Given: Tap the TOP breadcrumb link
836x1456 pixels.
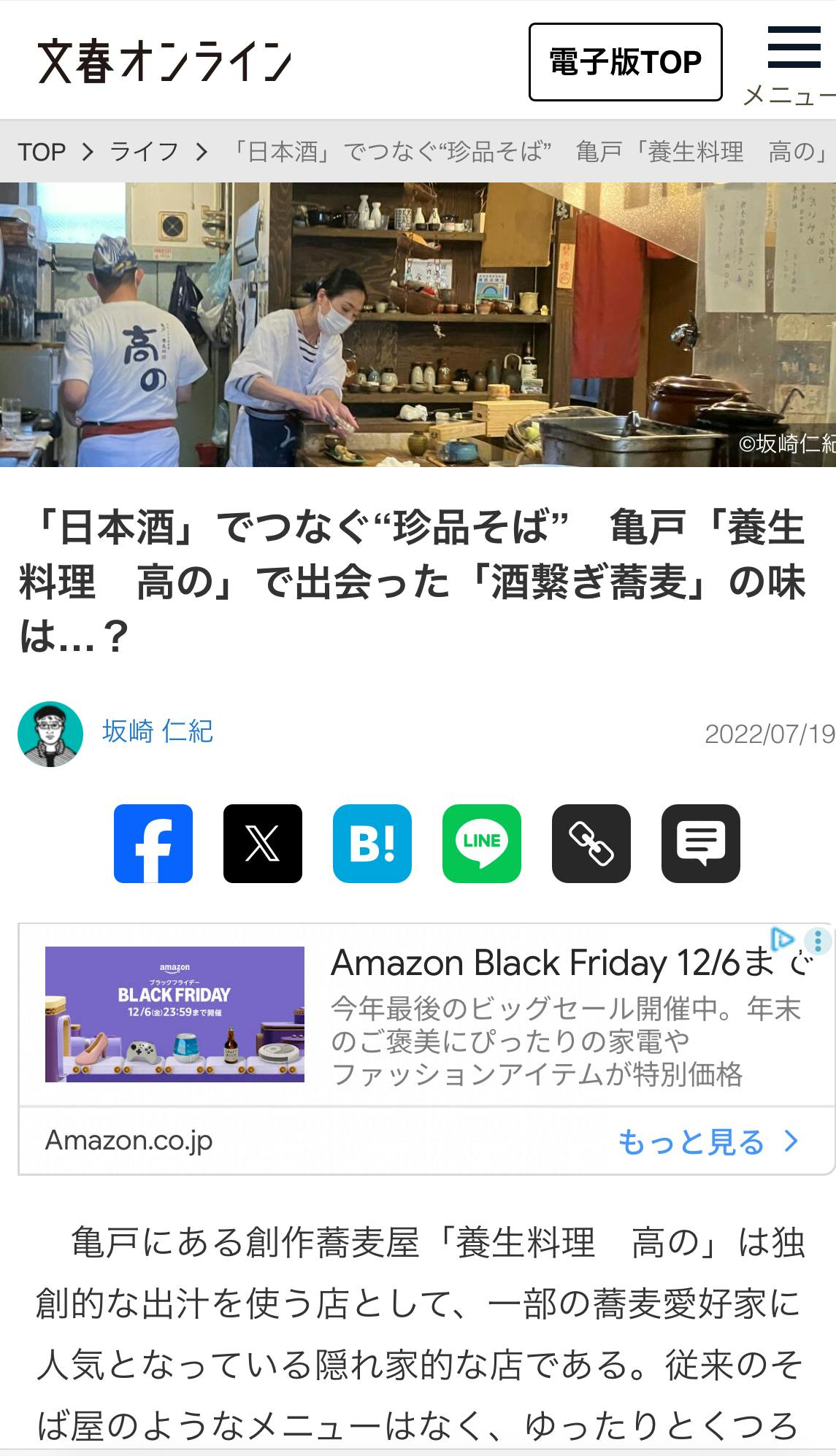Looking at the screenshot, I should pyautogui.click(x=42, y=152).
